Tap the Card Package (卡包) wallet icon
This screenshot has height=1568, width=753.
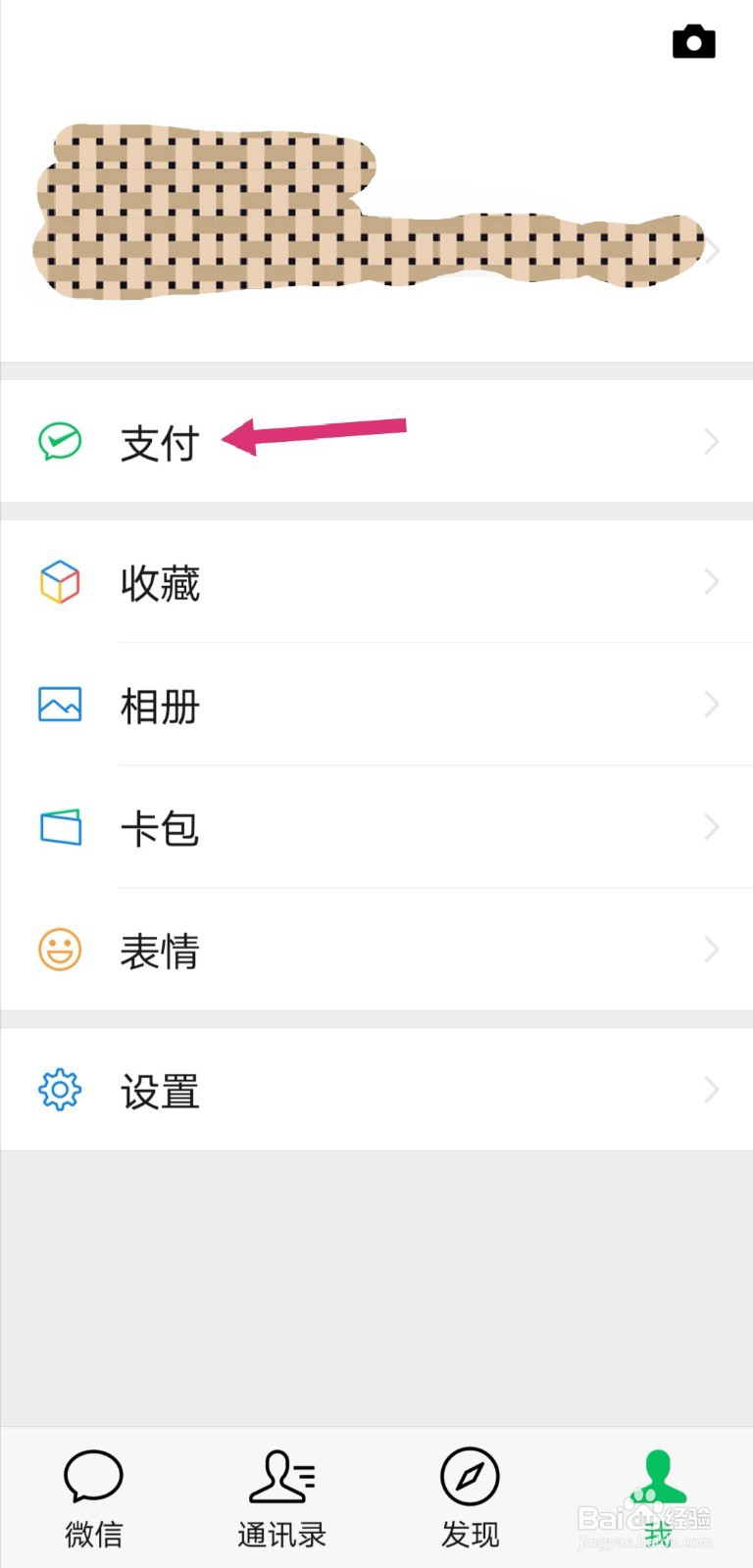[x=60, y=827]
